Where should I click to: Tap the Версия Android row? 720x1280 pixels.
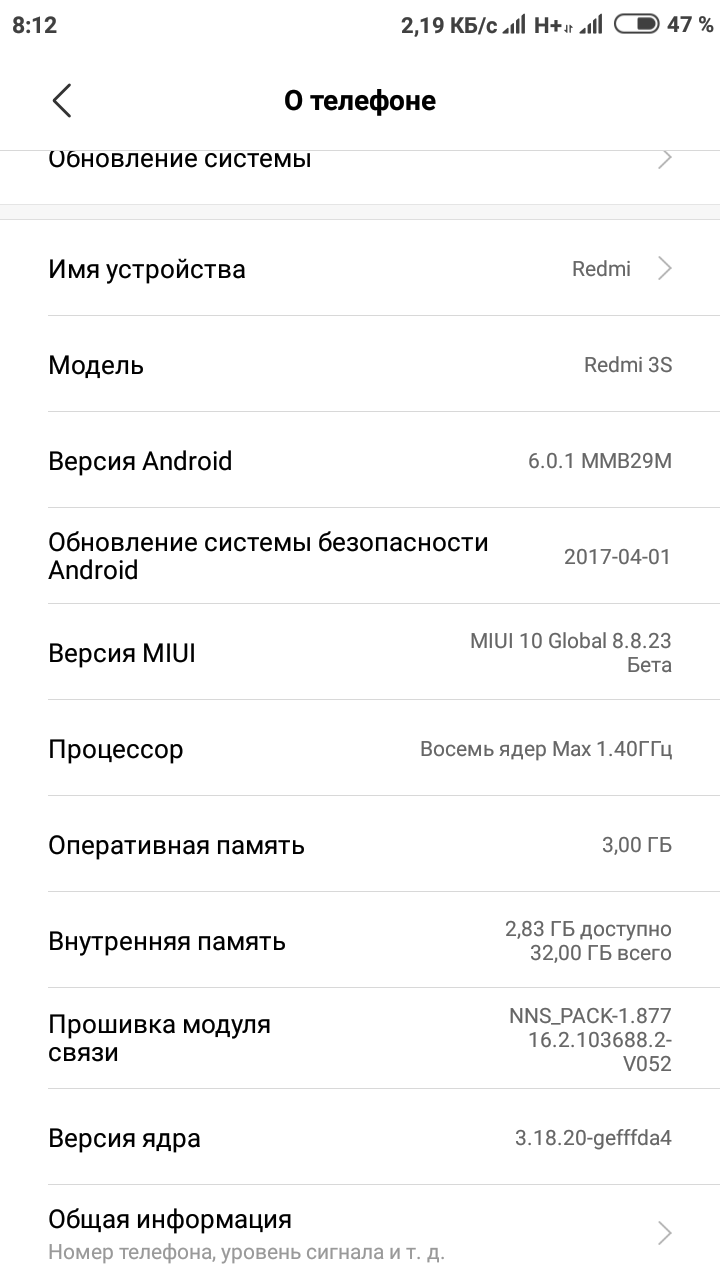pyautogui.click(x=360, y=461)
